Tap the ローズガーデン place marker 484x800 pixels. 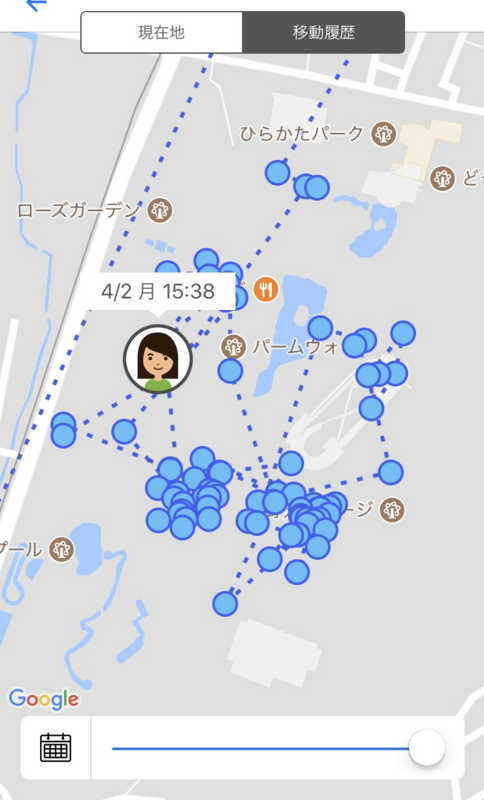[160, 210]
